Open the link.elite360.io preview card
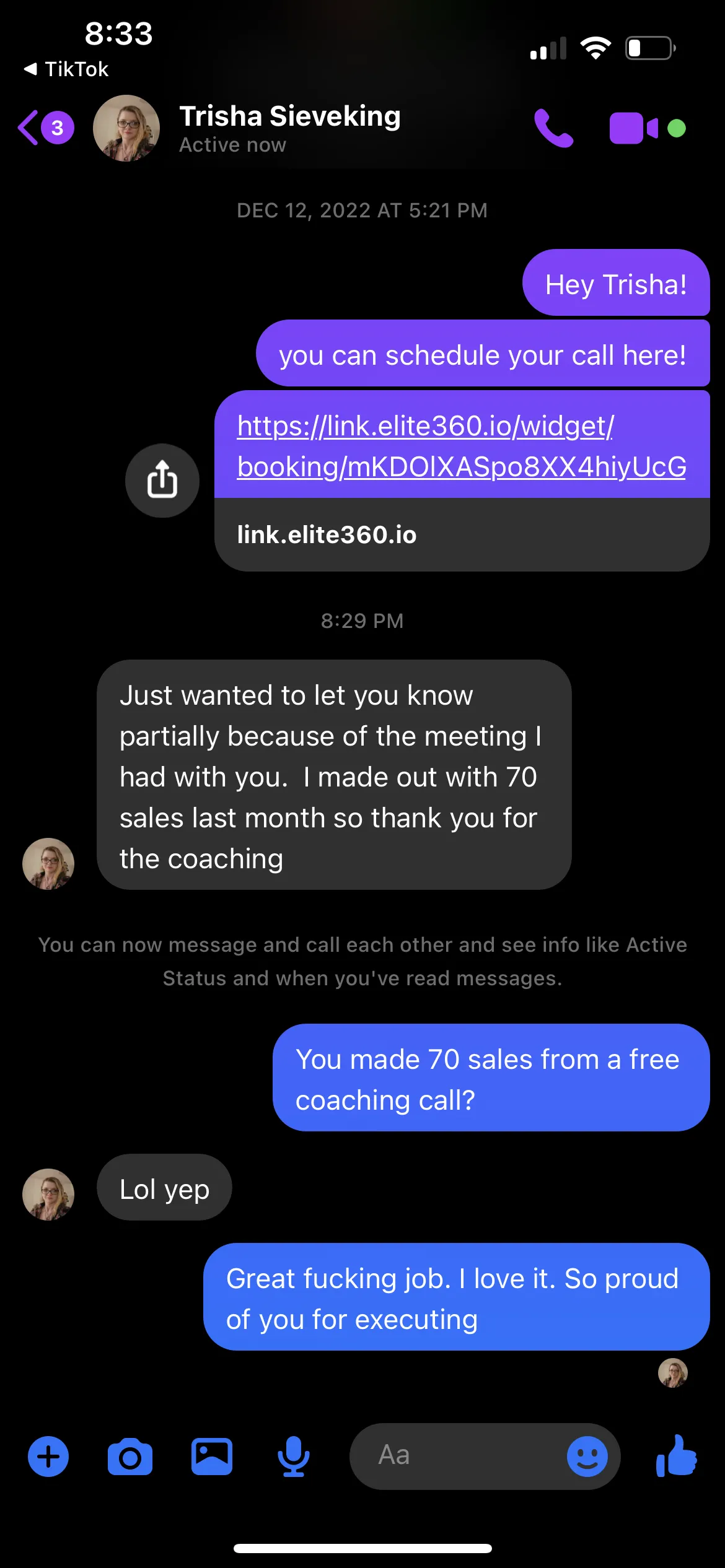 tap(462, 534)
